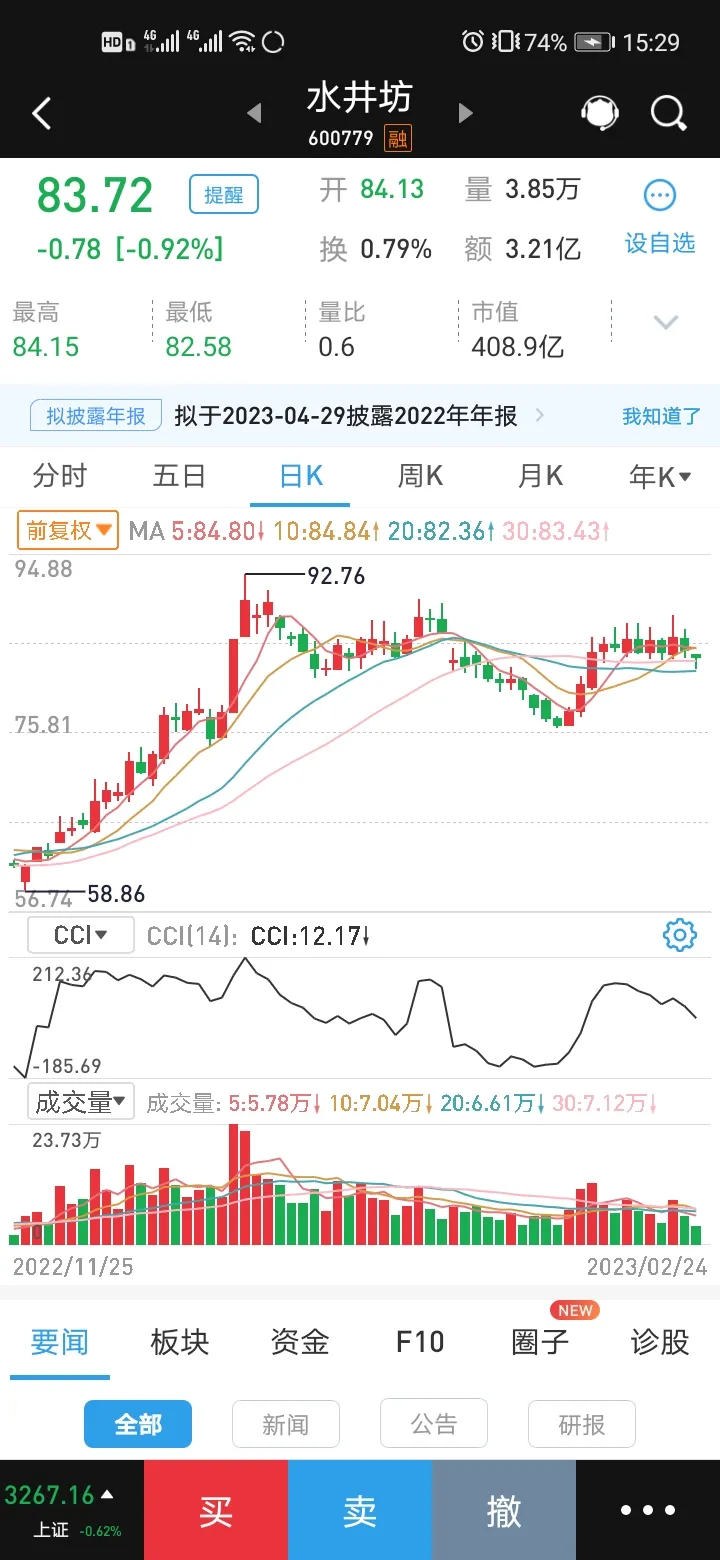This screenshot has height=1560, width=720.
Task: Change the 前复权 adjustment setting
Action: click(68, 530)
